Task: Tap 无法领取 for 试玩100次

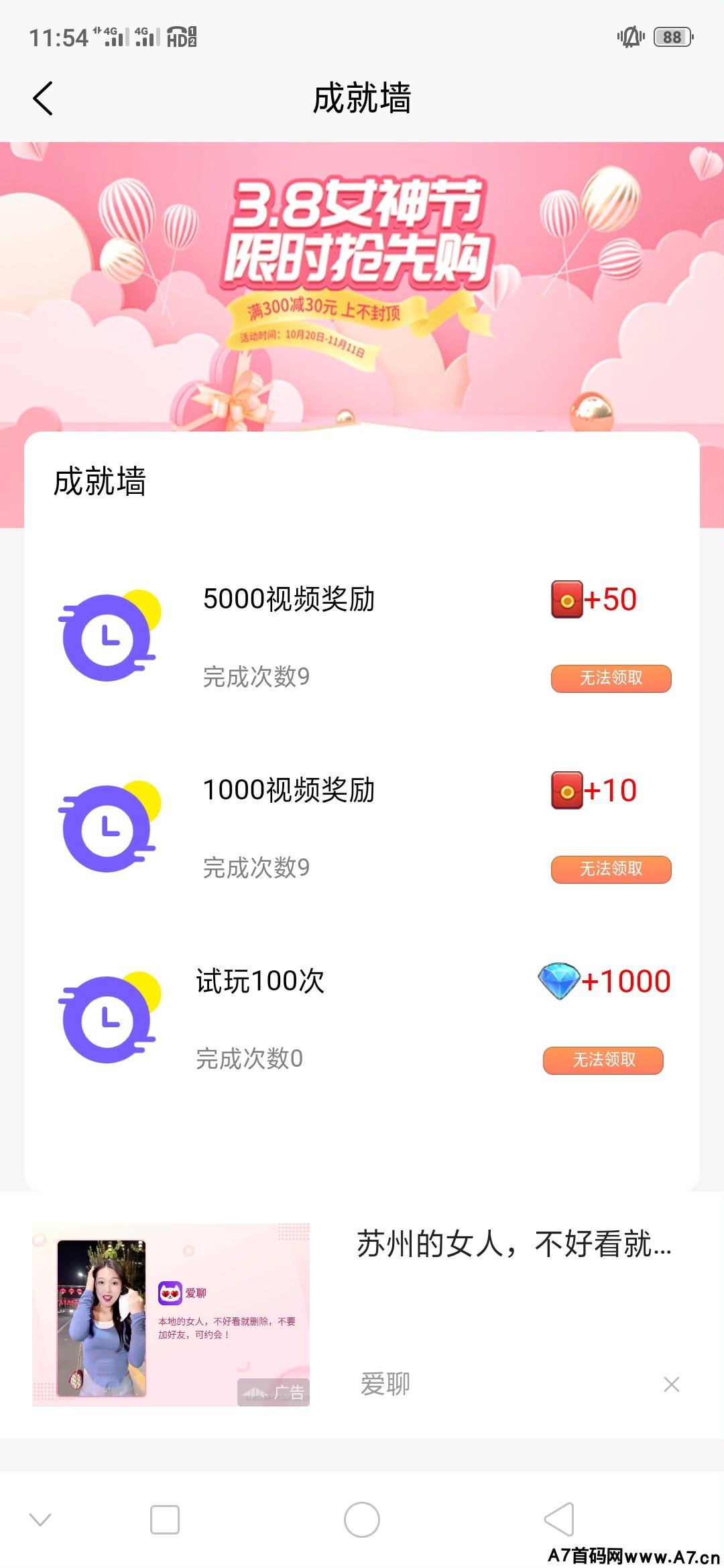Action: pyautogui.click(x=603, y=1060)
